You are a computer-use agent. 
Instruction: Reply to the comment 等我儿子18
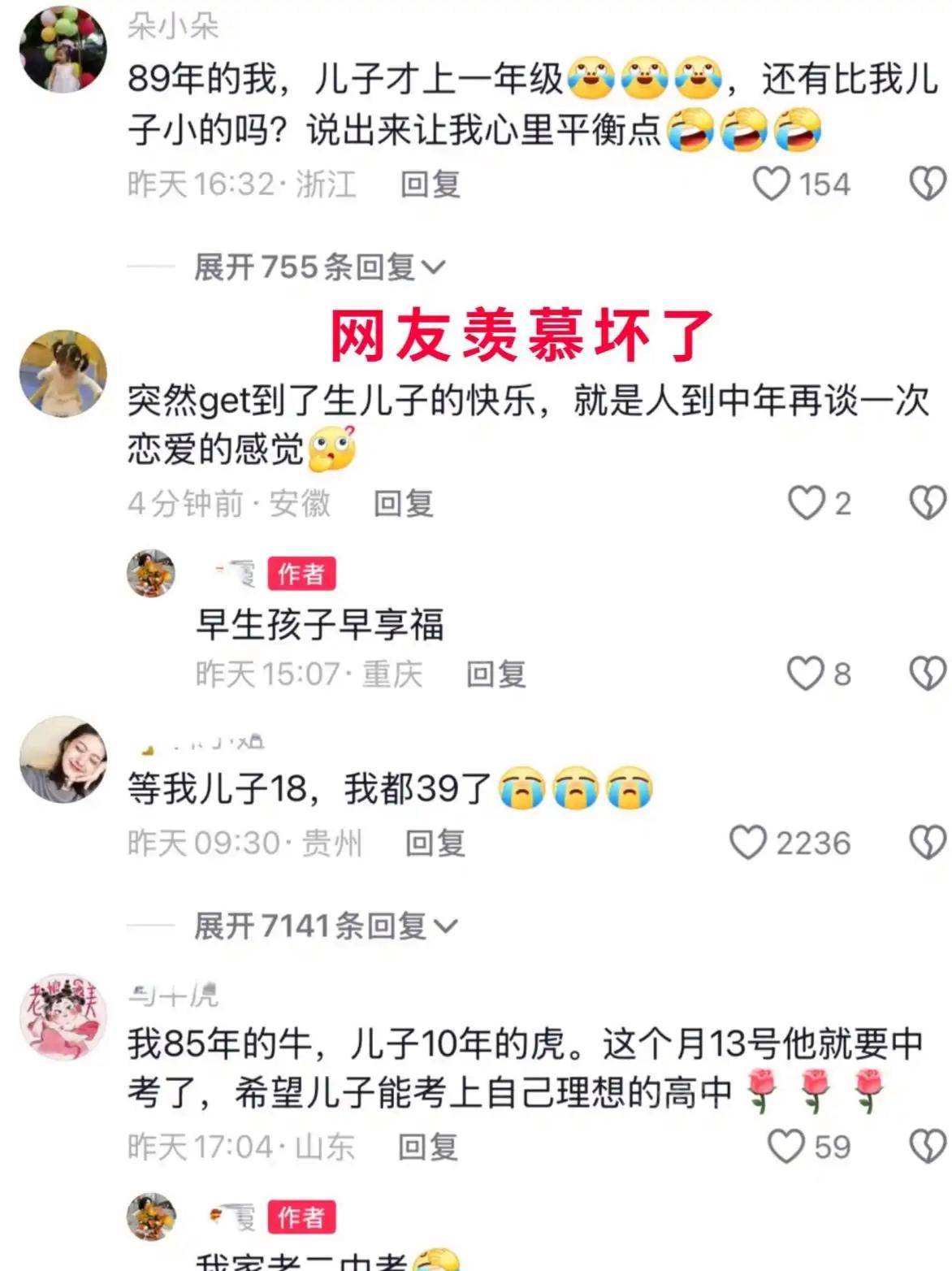click(435, 844)
